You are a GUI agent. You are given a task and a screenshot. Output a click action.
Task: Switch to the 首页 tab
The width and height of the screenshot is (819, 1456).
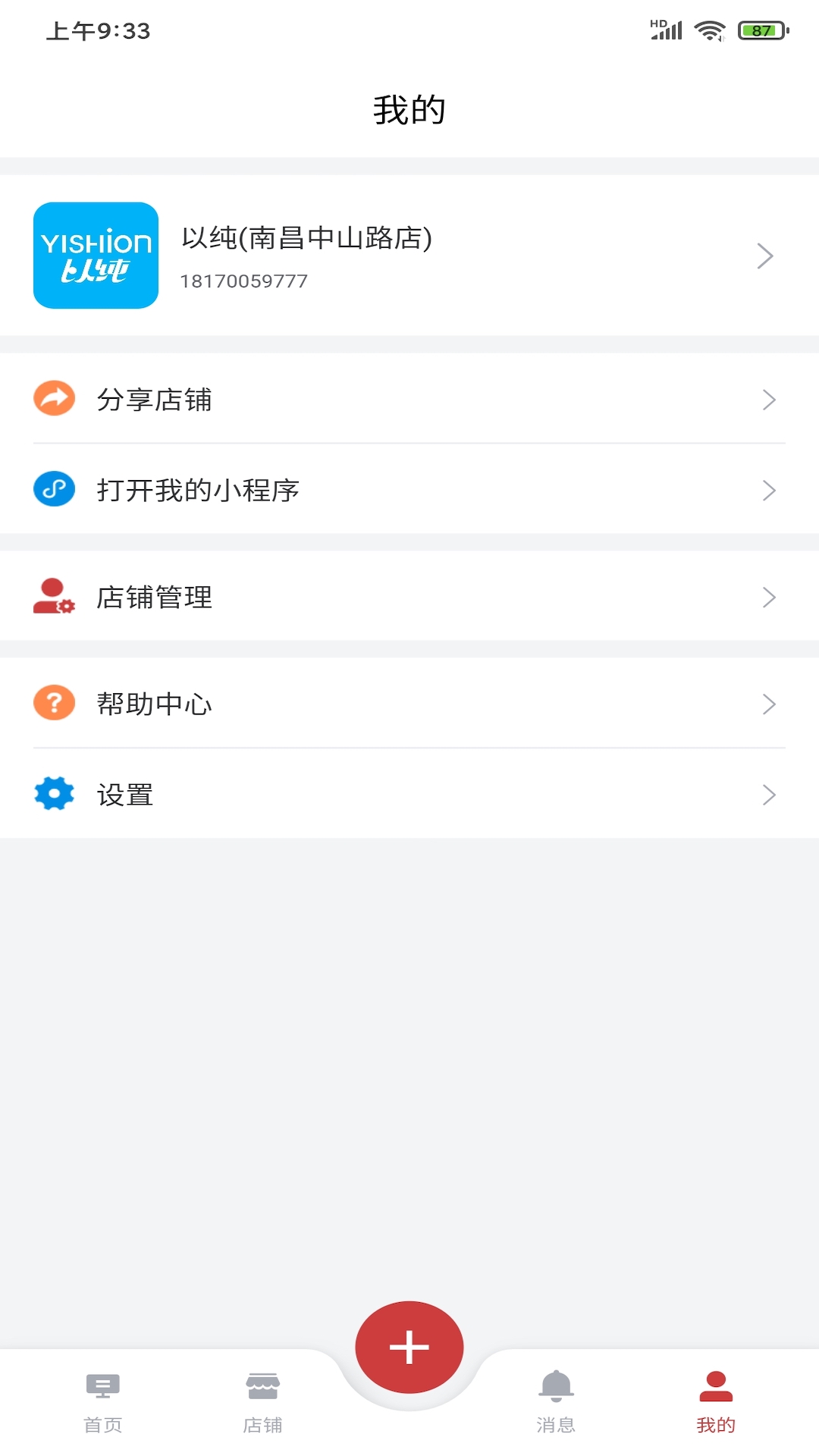click(103, 1403)
